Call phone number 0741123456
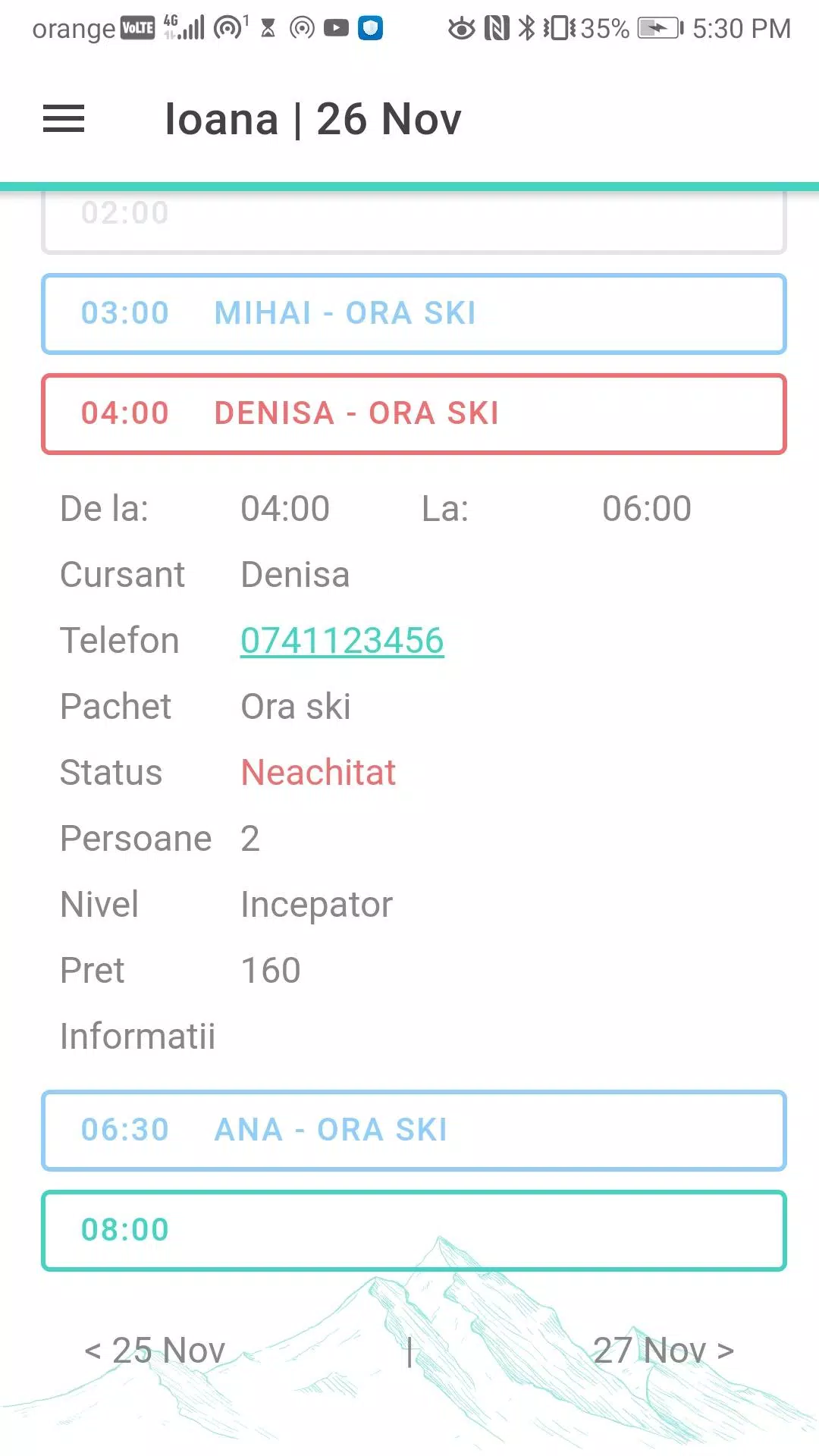The image size is (819, 1456). (x=342, y=641)
